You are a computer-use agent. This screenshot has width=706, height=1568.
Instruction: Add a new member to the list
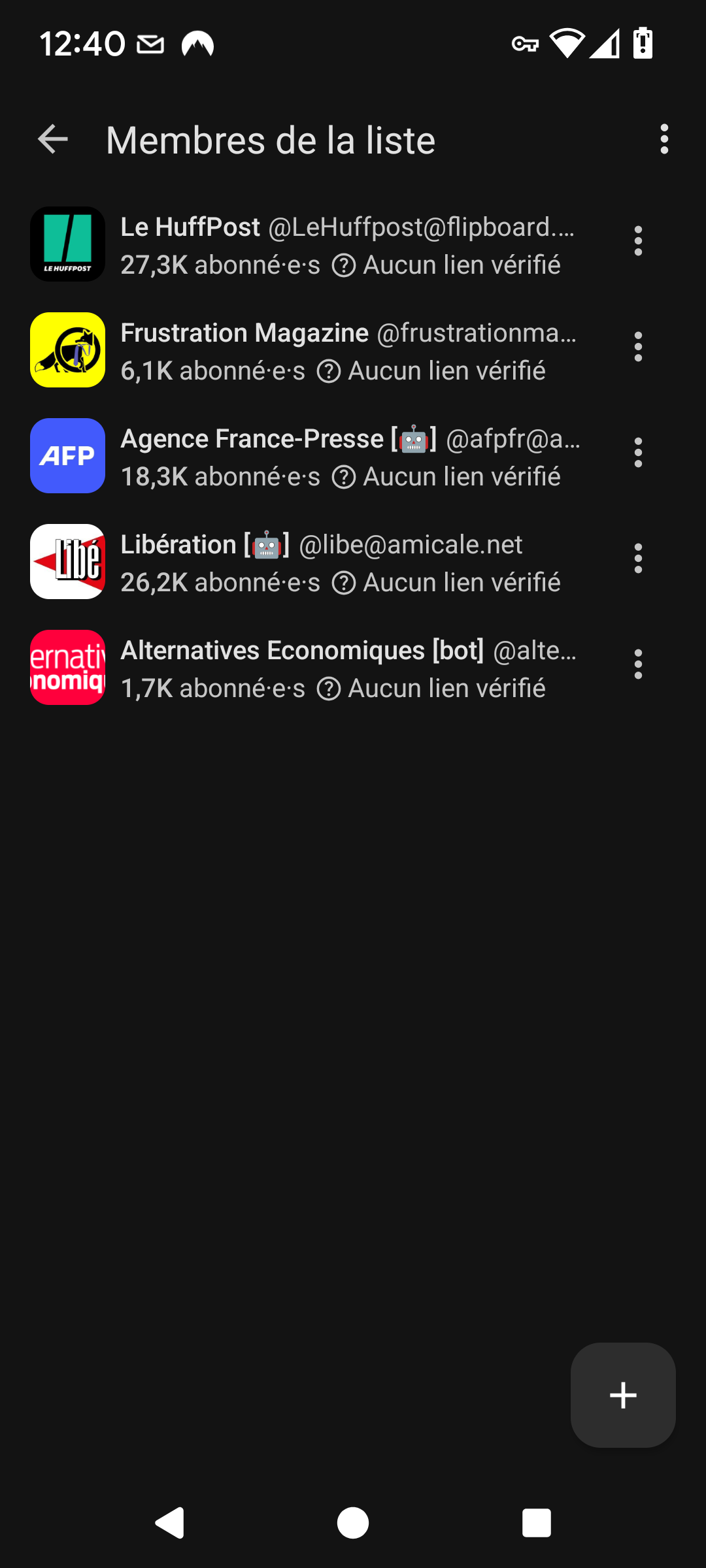(x=623, y=1395)
